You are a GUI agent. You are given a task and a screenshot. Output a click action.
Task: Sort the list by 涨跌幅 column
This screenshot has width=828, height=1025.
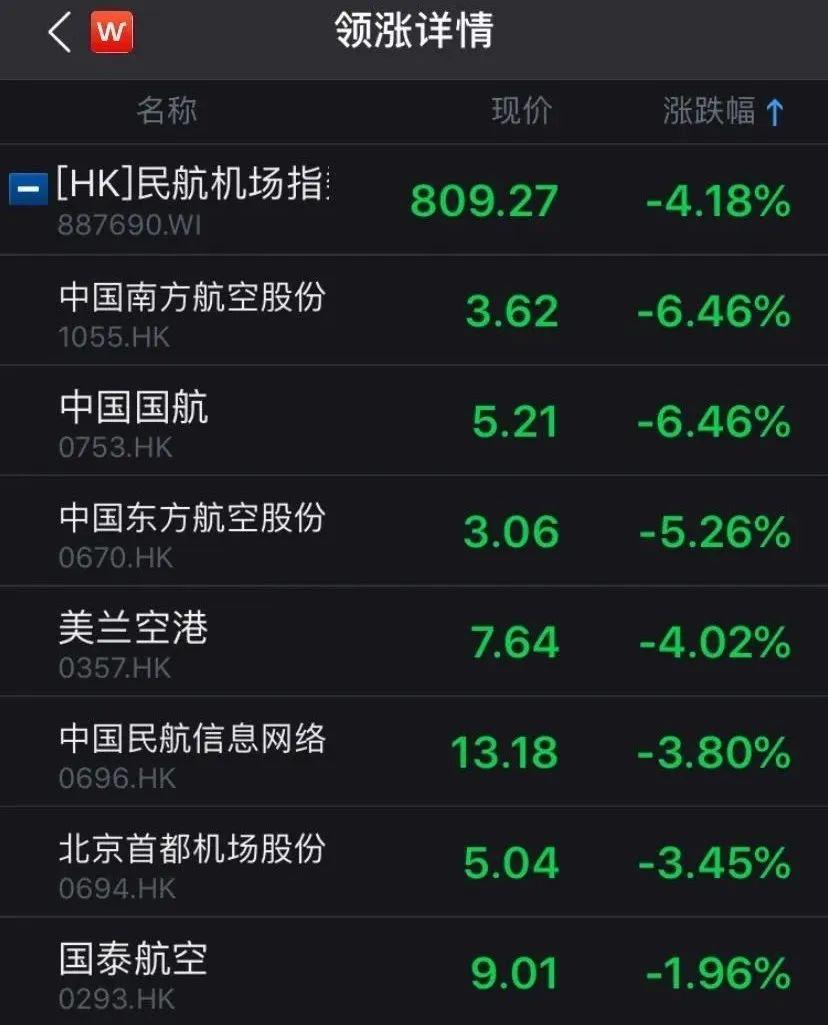pyautogui.click(x=722, y=111)
